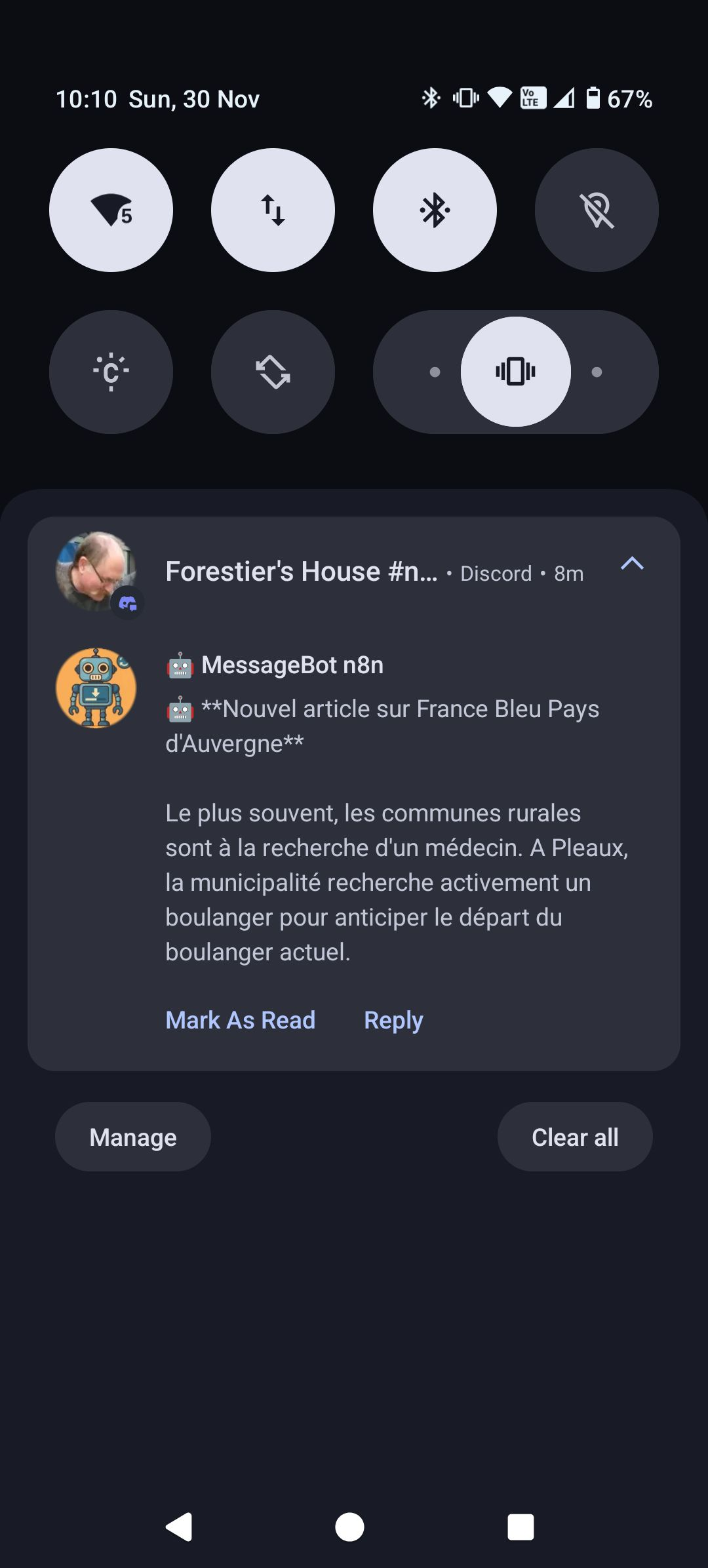Disable the Bluetooth quick tile
Viewport: 708px width, 1568px height.
(x=435, y=210)
